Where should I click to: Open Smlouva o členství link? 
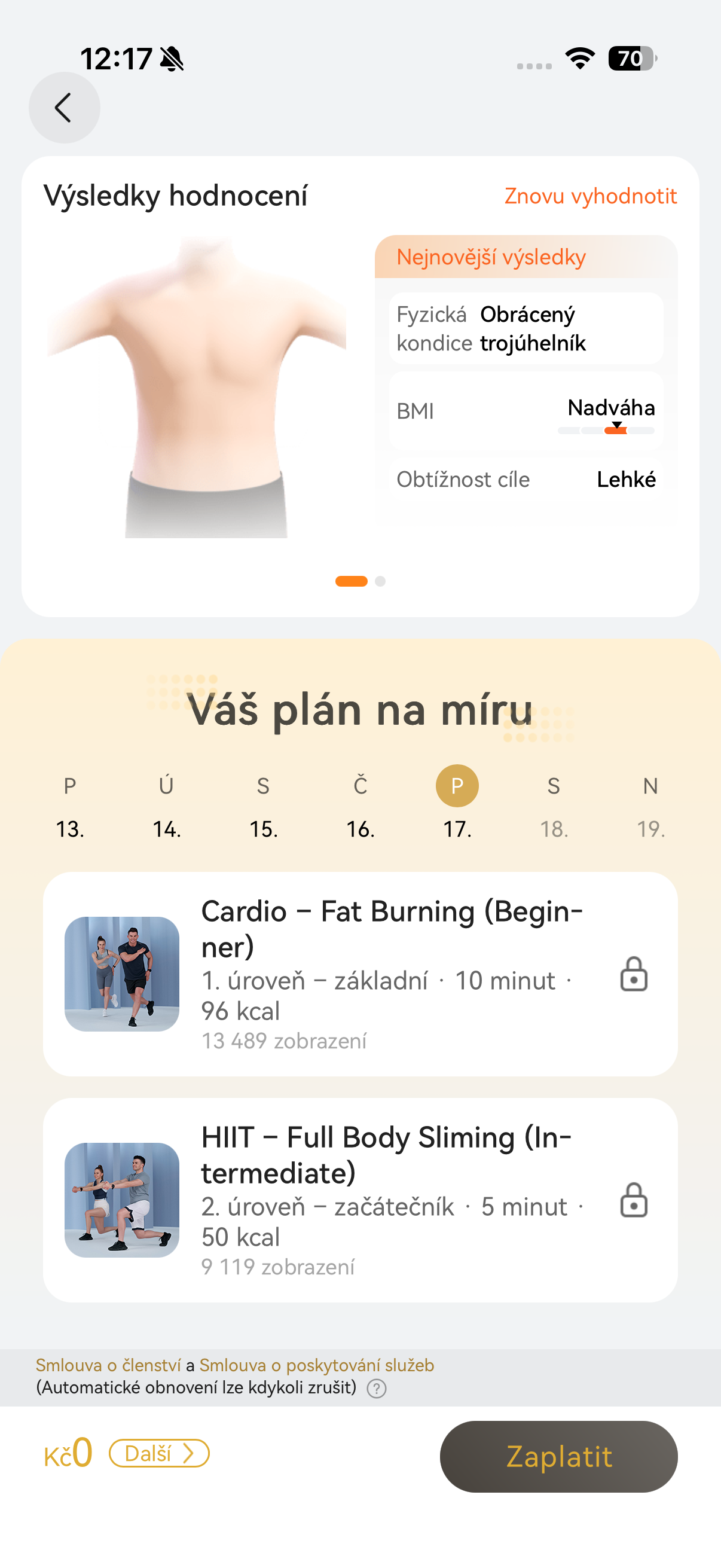pos(108,1365)
